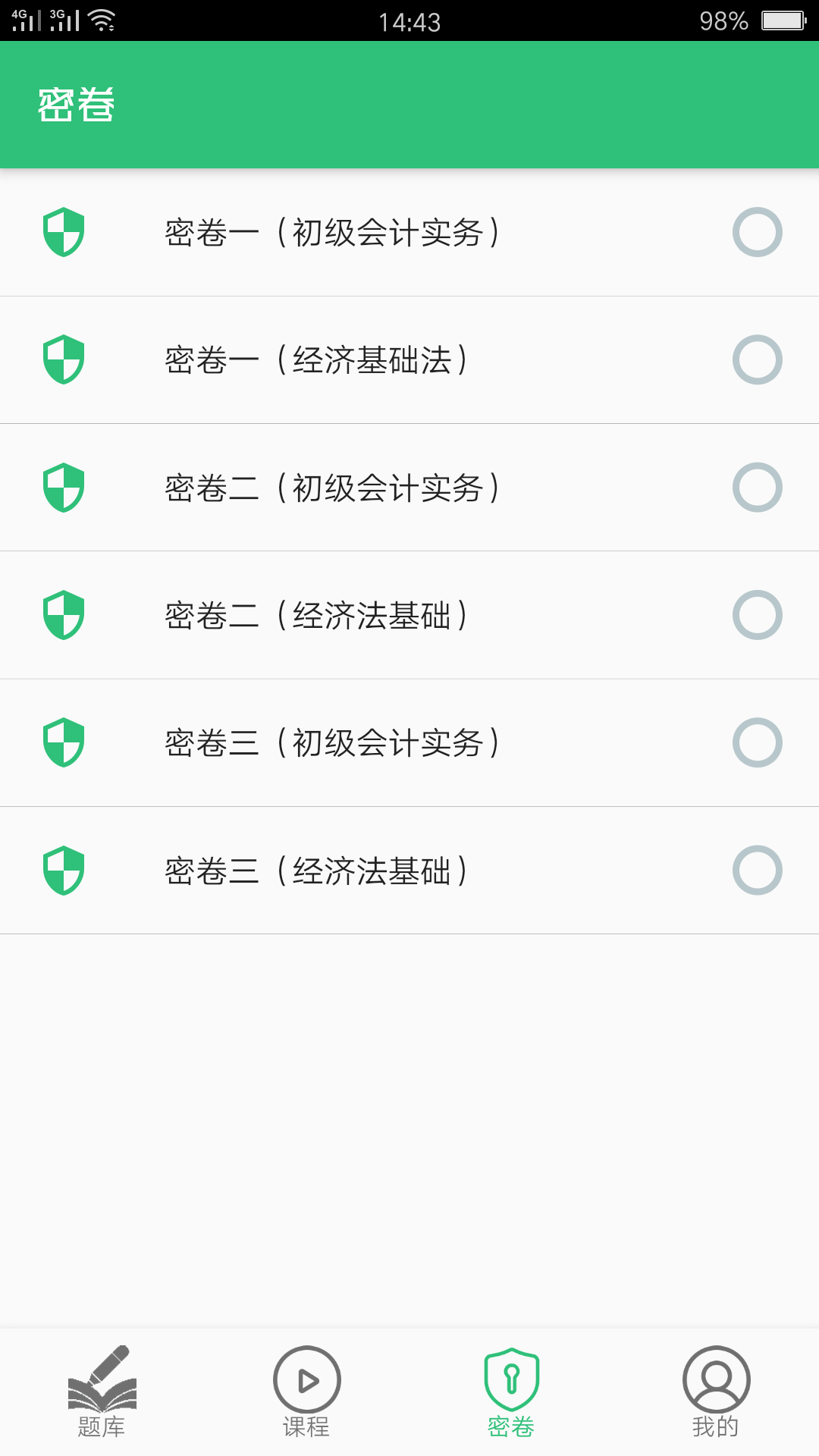Select the shield icon for 密卷三（初级会计实务）
The height and width of the screenshot is (1456, 819).
pyautogui.click(x=64, y=742)
